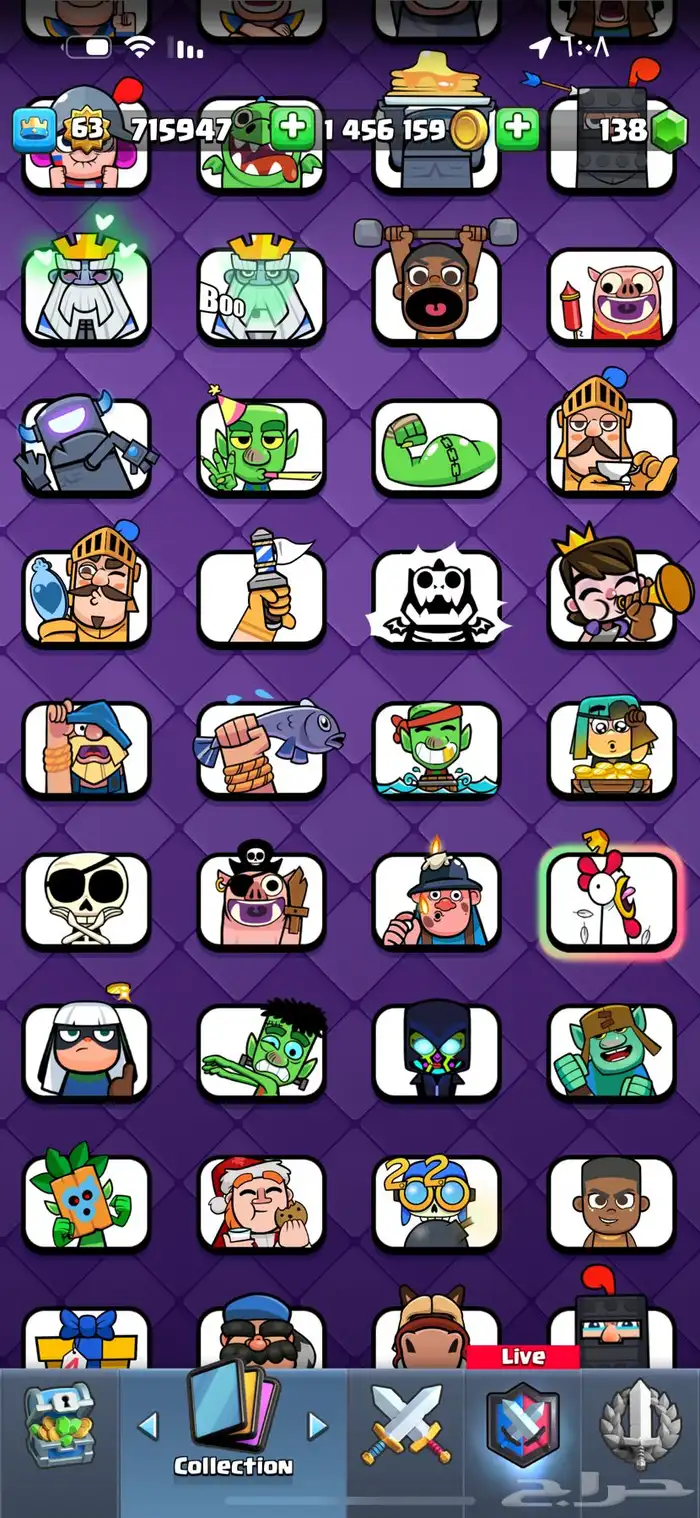Open the treasure chest Shop tab

pyautogui.click(x=58, y=1425)
